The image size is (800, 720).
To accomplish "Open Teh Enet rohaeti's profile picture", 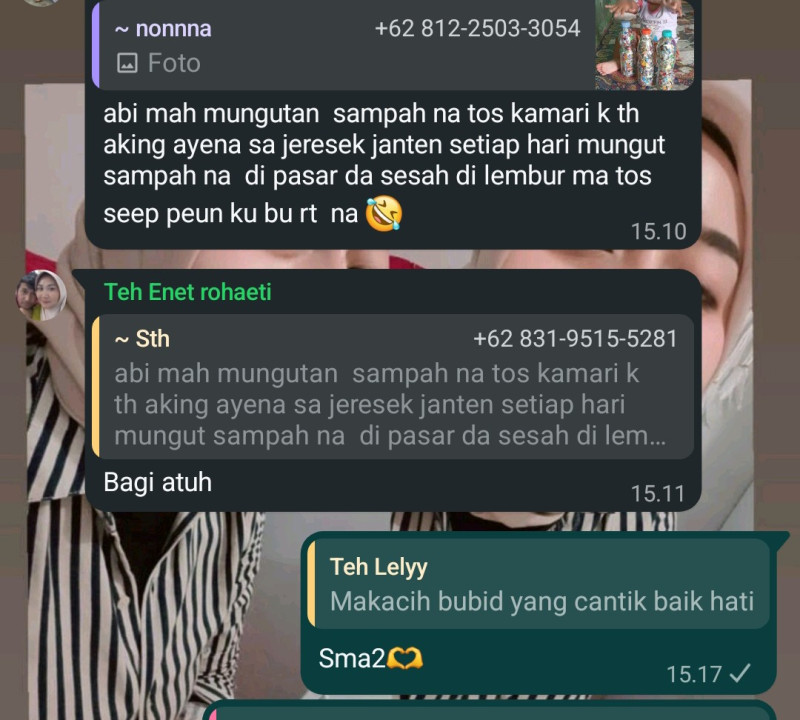I will tap(41, 295).
